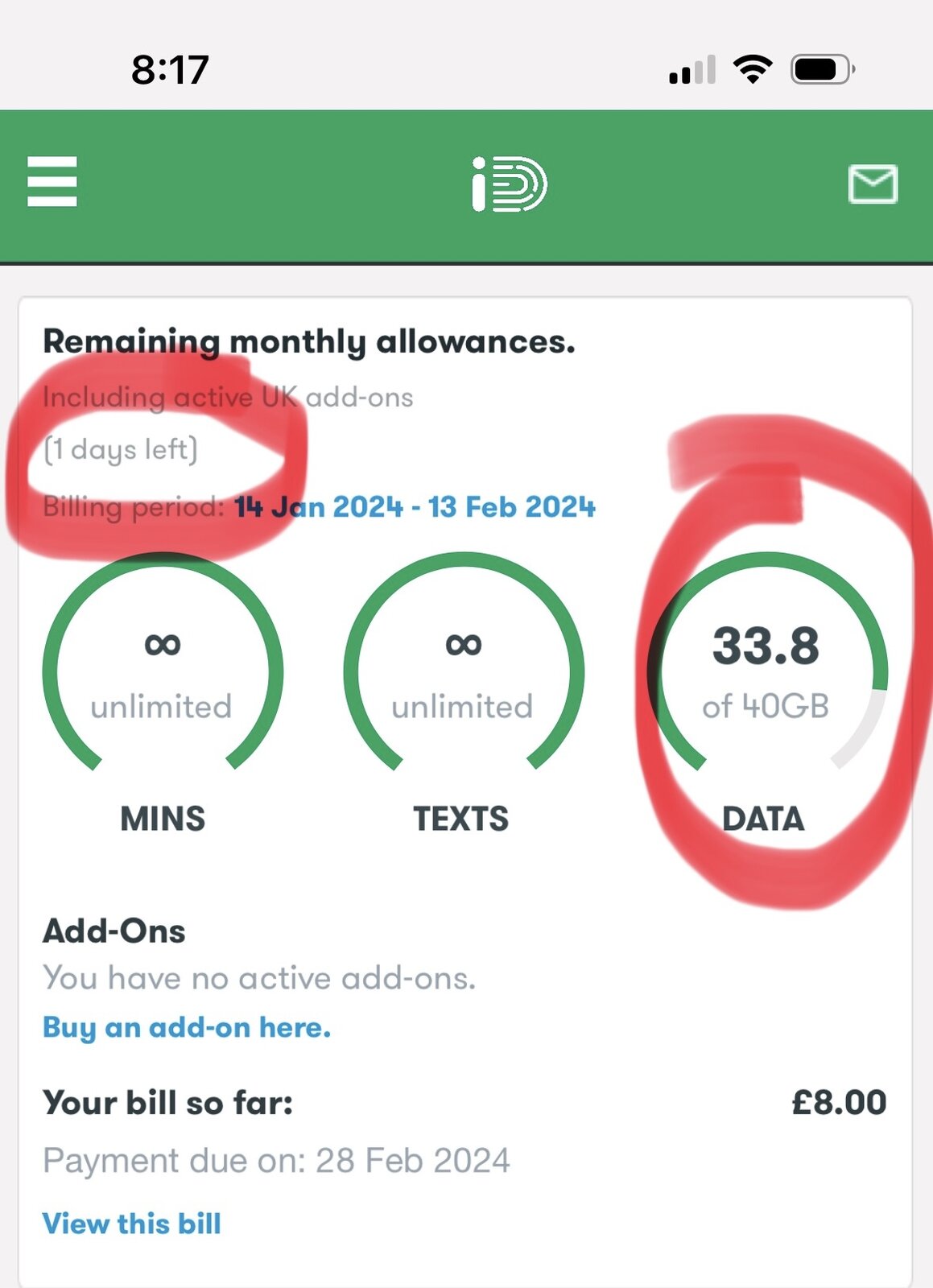Open View this bill link

[x=132, y=1224]
